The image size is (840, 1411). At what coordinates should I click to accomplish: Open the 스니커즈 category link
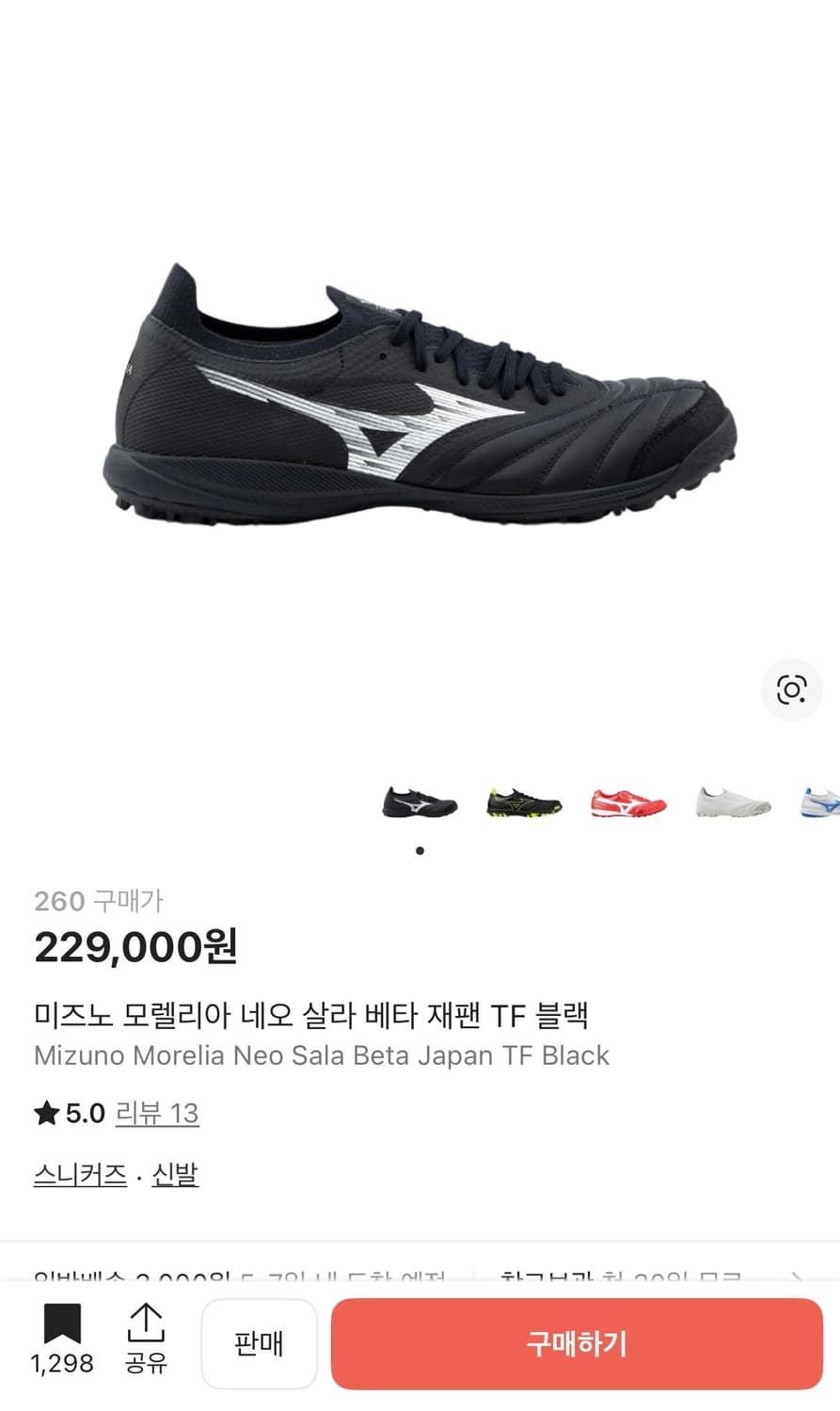[x=80, y=1174]
